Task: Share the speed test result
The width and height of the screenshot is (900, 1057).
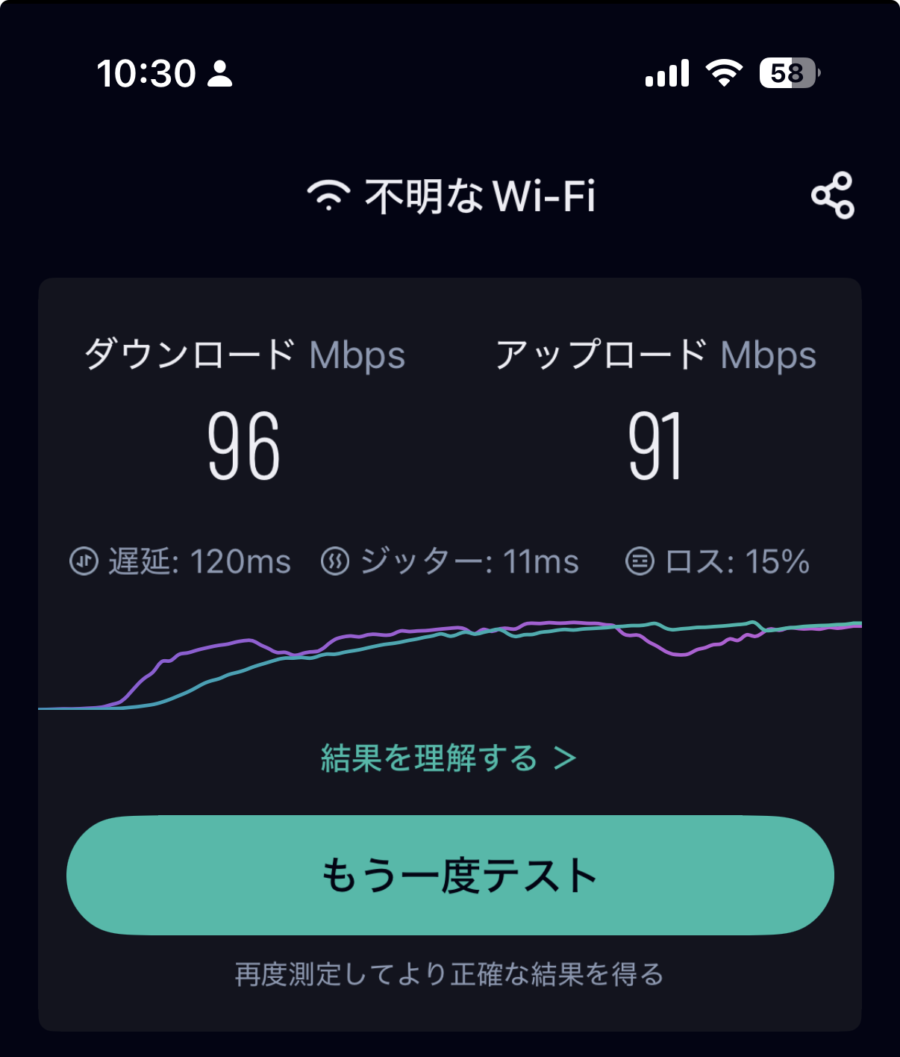Action: point(832,196)
